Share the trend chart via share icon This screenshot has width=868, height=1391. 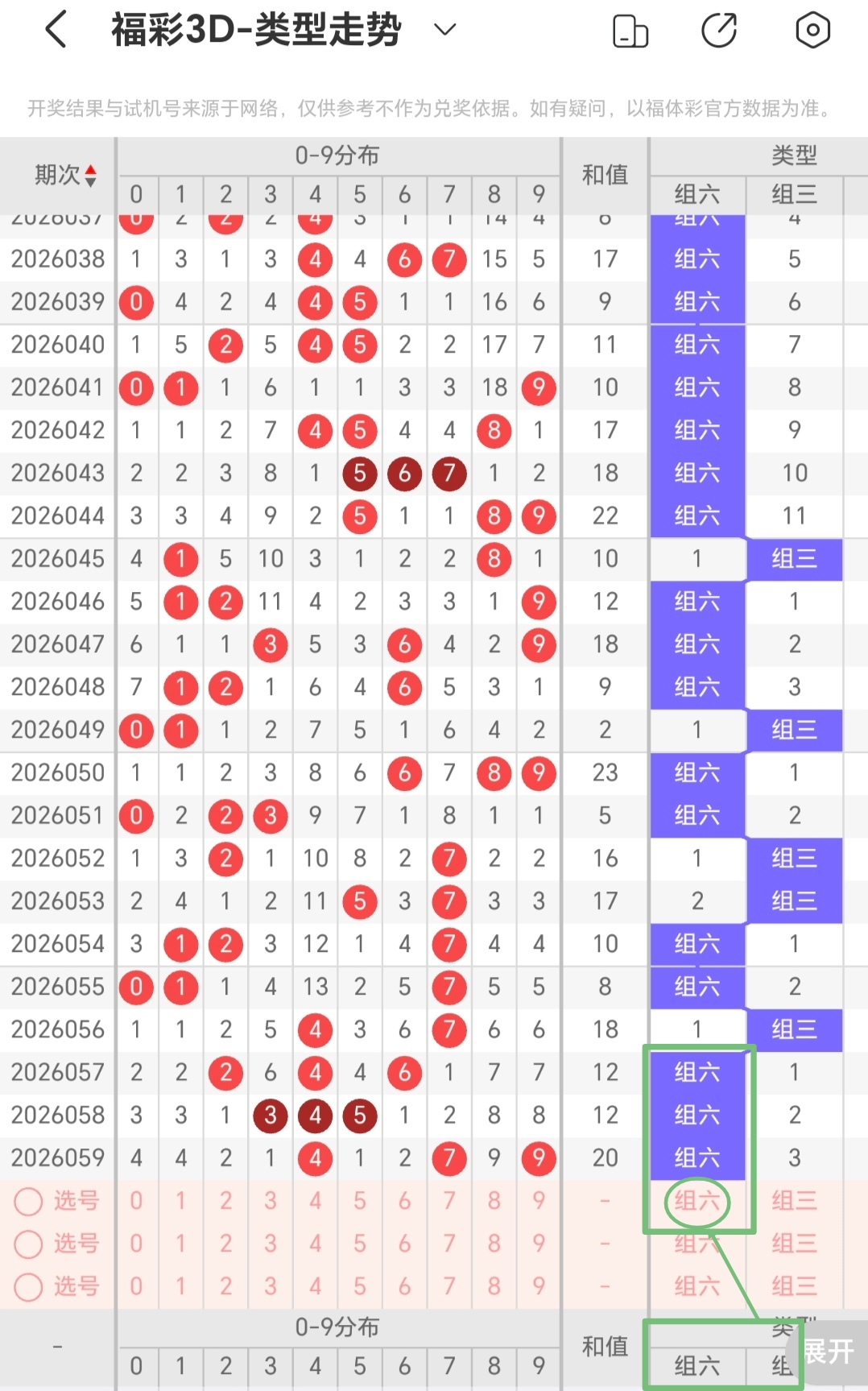[720, 29]
